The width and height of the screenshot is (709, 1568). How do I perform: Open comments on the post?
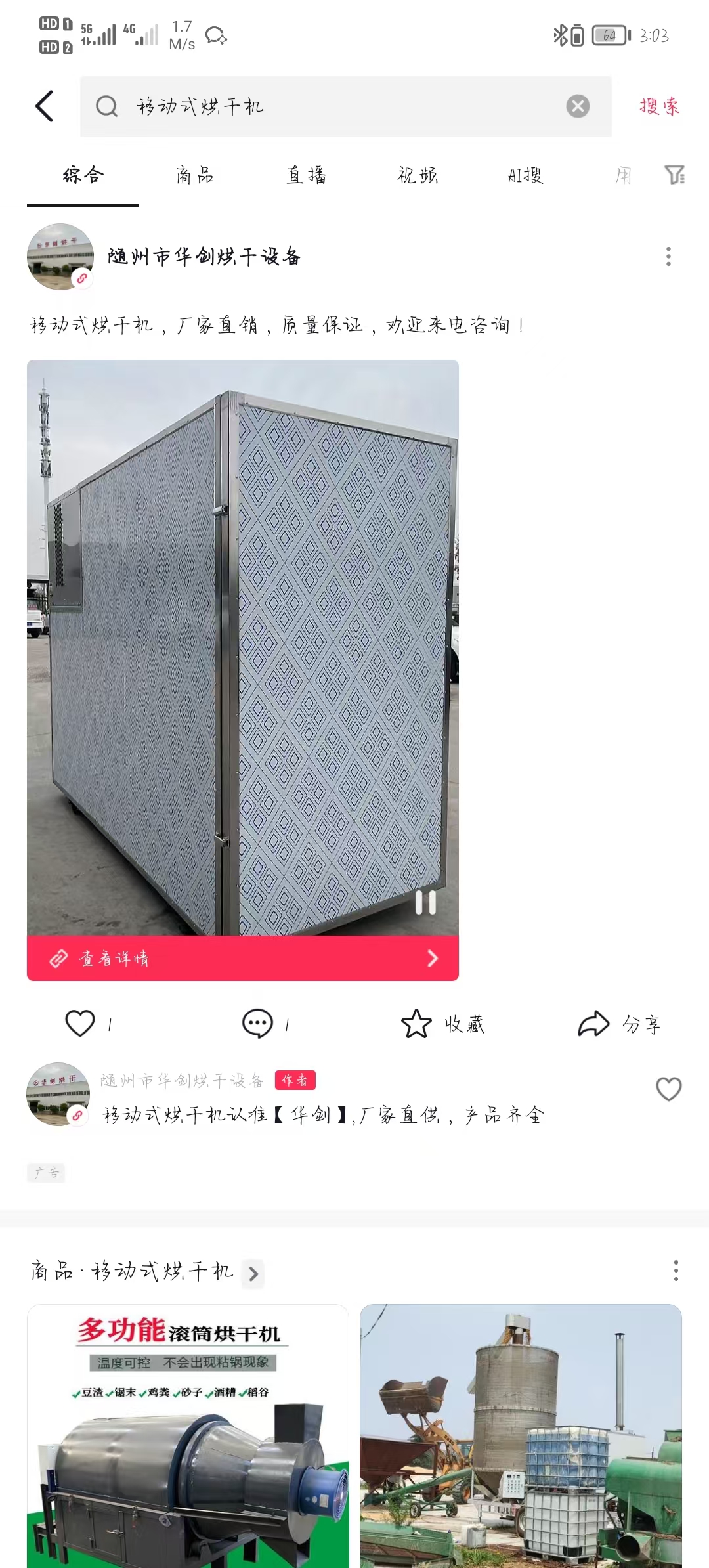click(x=258, y=1023)
